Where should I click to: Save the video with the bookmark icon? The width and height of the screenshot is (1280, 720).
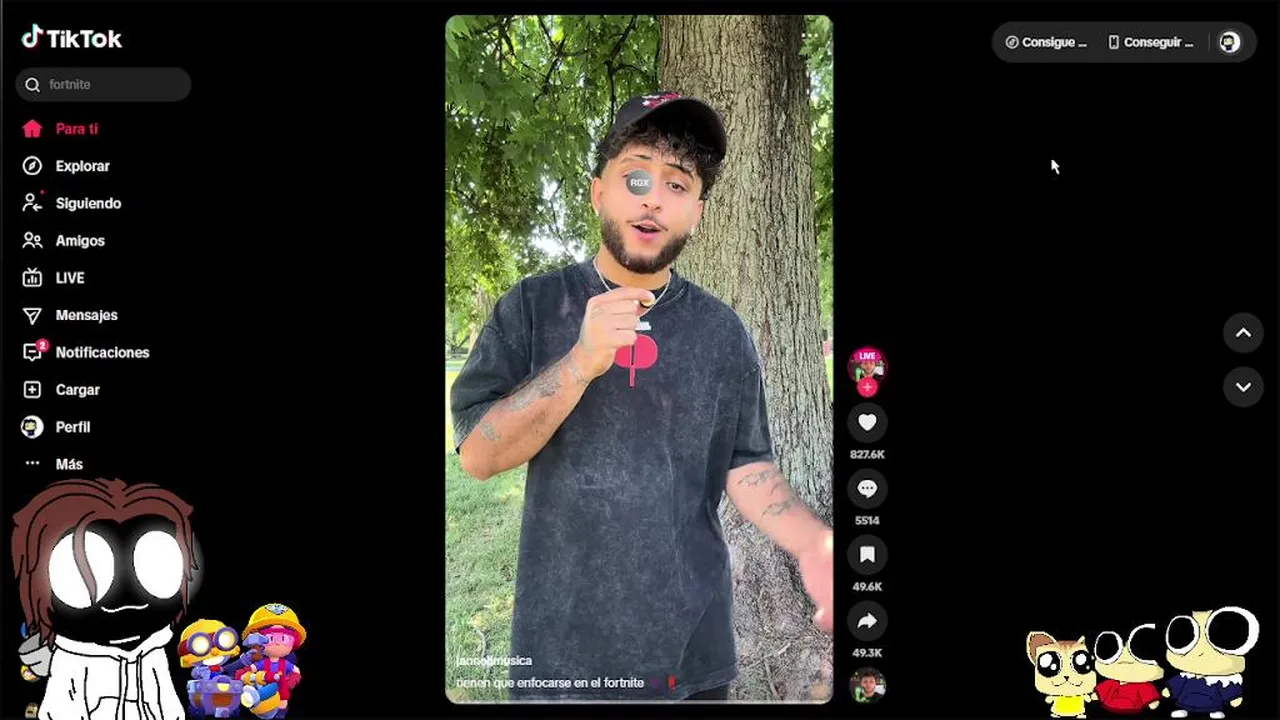(x=867, y=555)
